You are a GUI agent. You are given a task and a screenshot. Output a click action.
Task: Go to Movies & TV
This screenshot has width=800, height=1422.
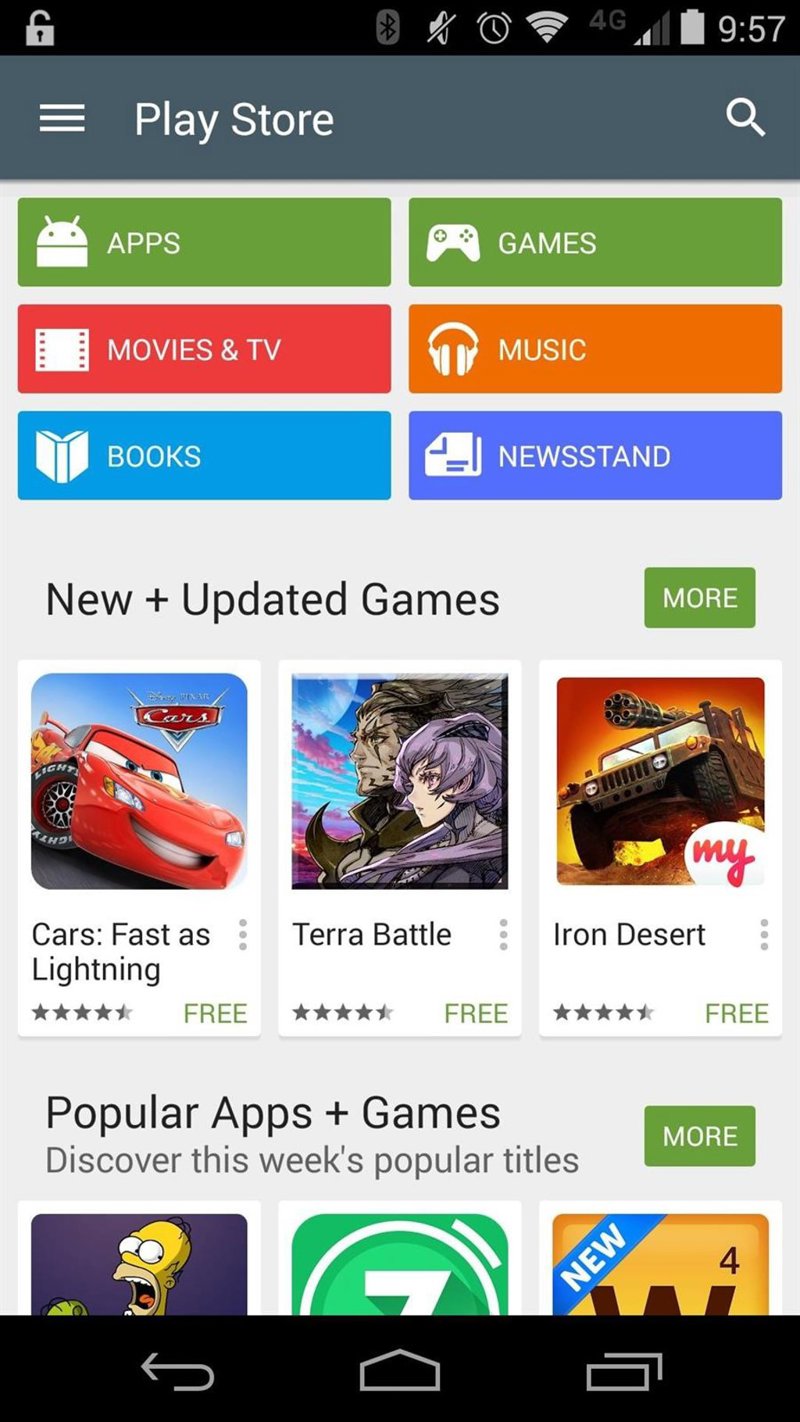[x=204, y=349]
